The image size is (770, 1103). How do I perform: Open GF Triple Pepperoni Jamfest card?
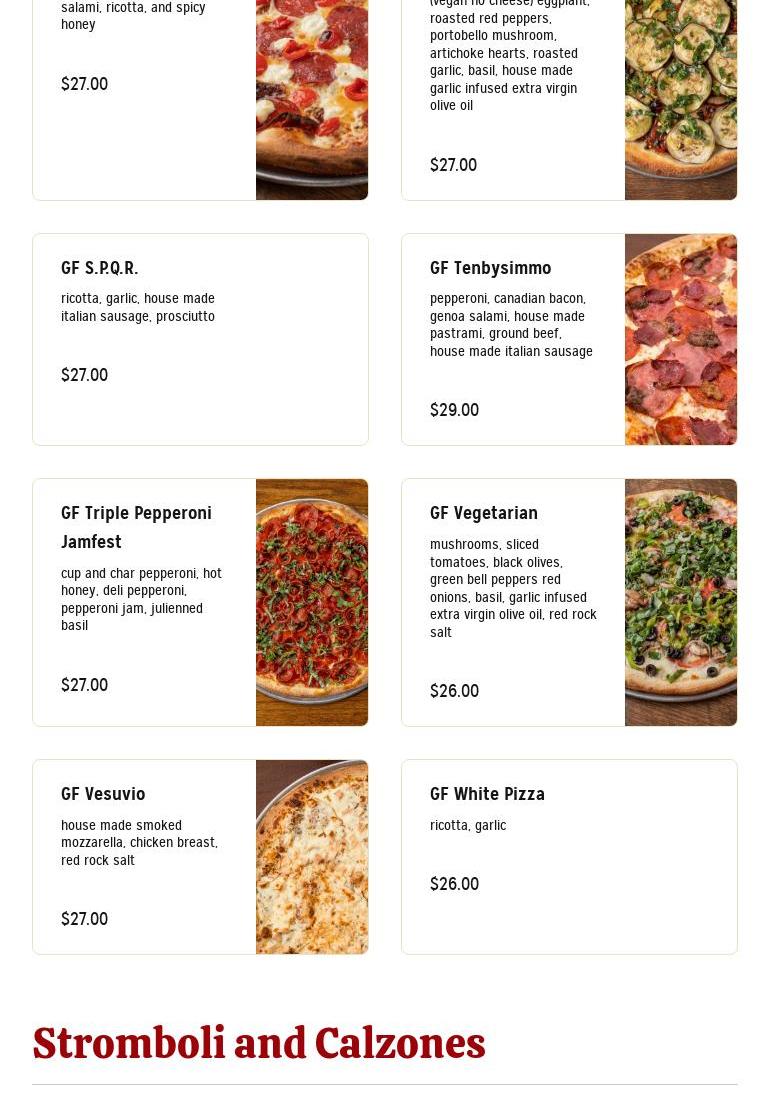point(200,602)
